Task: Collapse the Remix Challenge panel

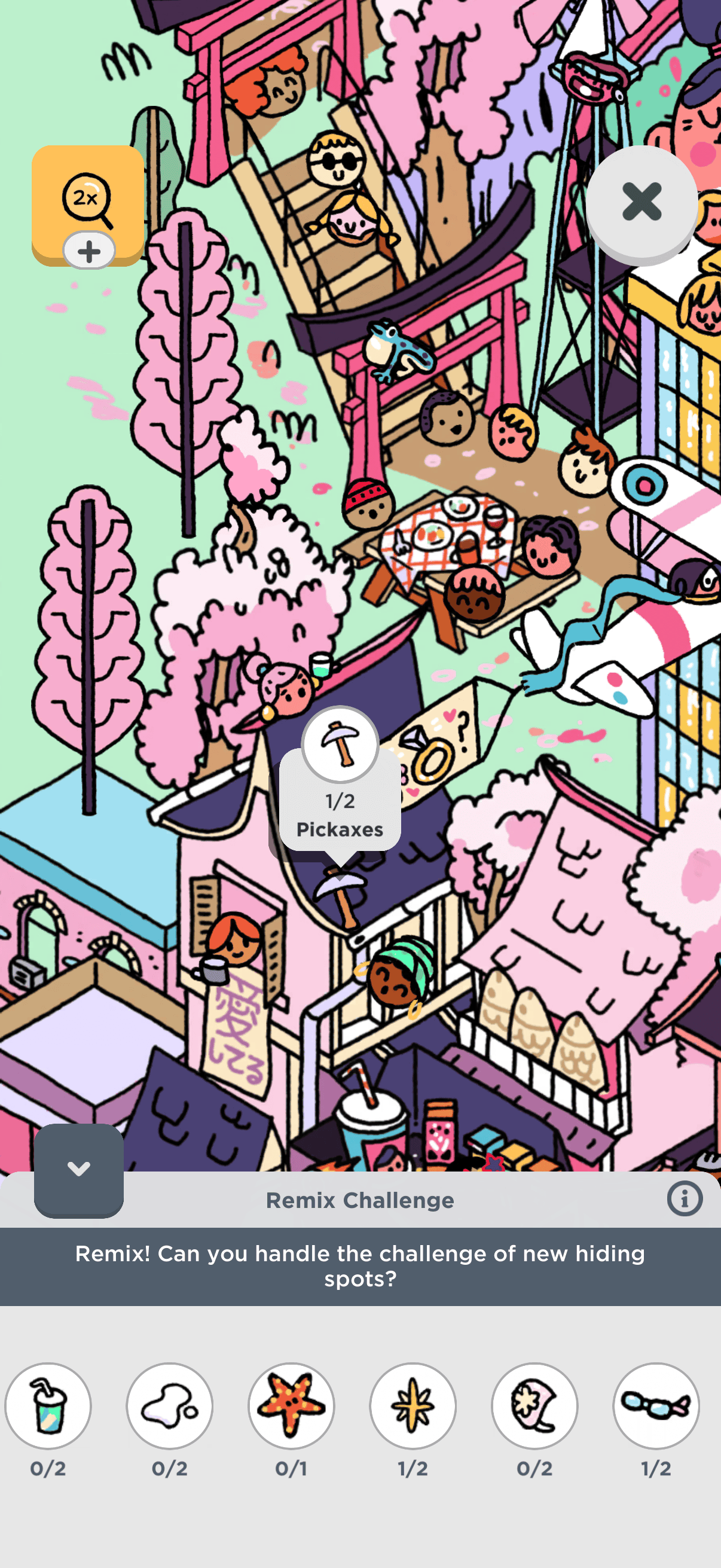Action: 78,1170
